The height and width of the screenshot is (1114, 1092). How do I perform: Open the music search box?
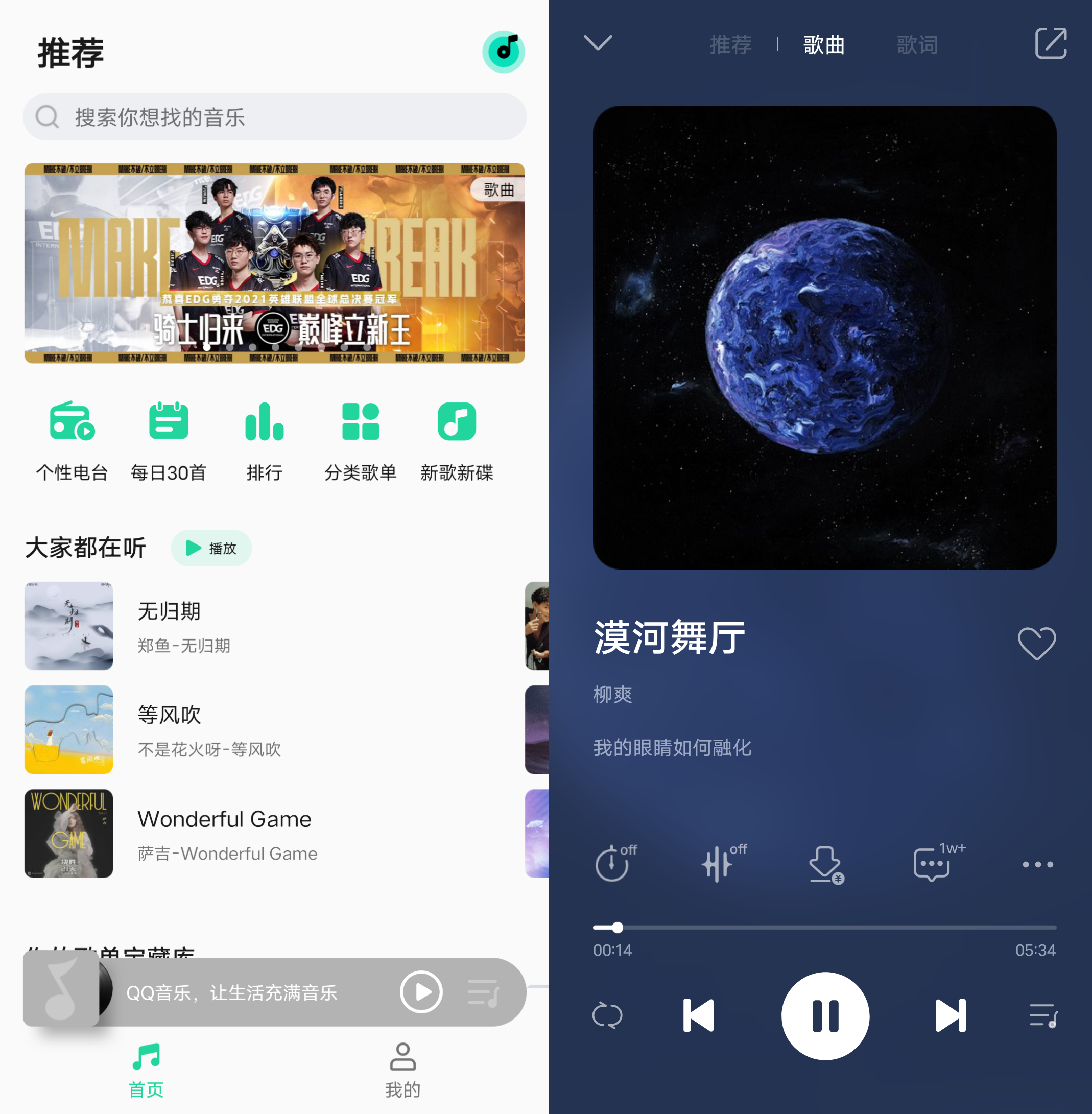(274, 117)
